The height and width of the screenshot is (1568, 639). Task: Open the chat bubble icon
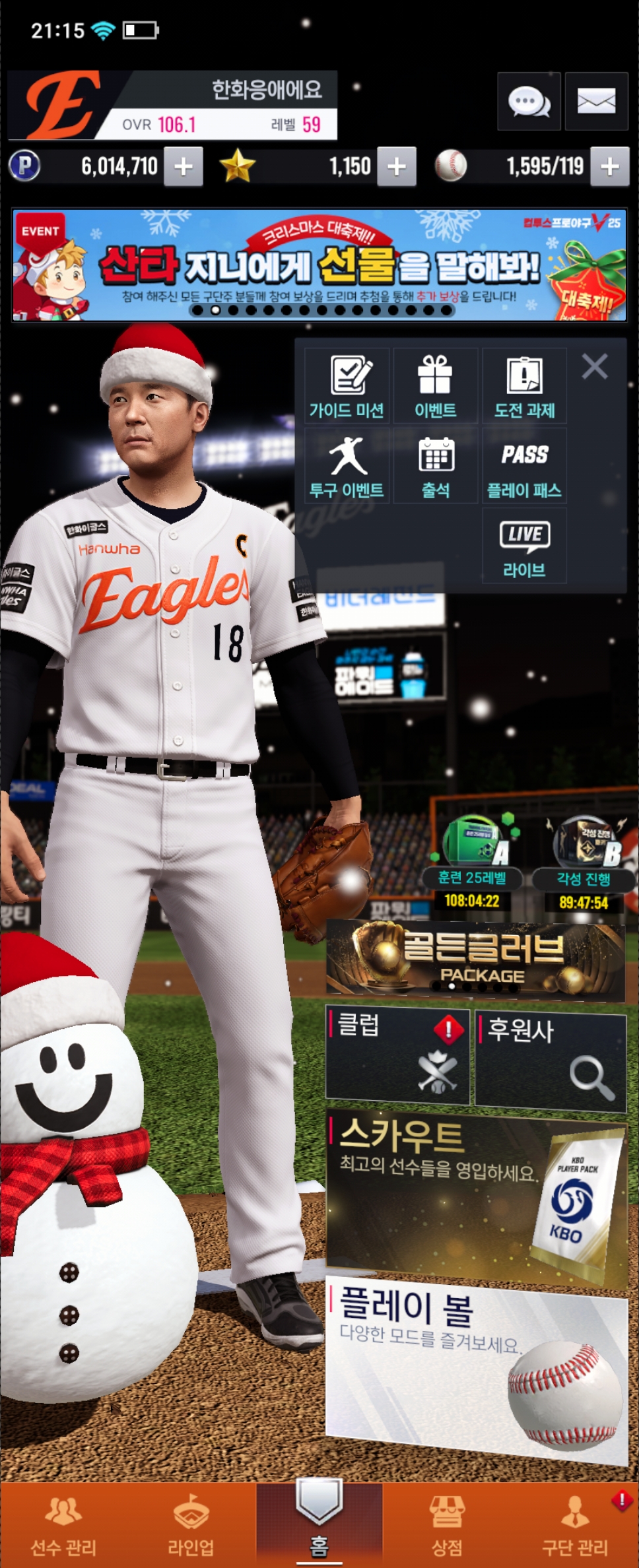(x=528, y=102)
